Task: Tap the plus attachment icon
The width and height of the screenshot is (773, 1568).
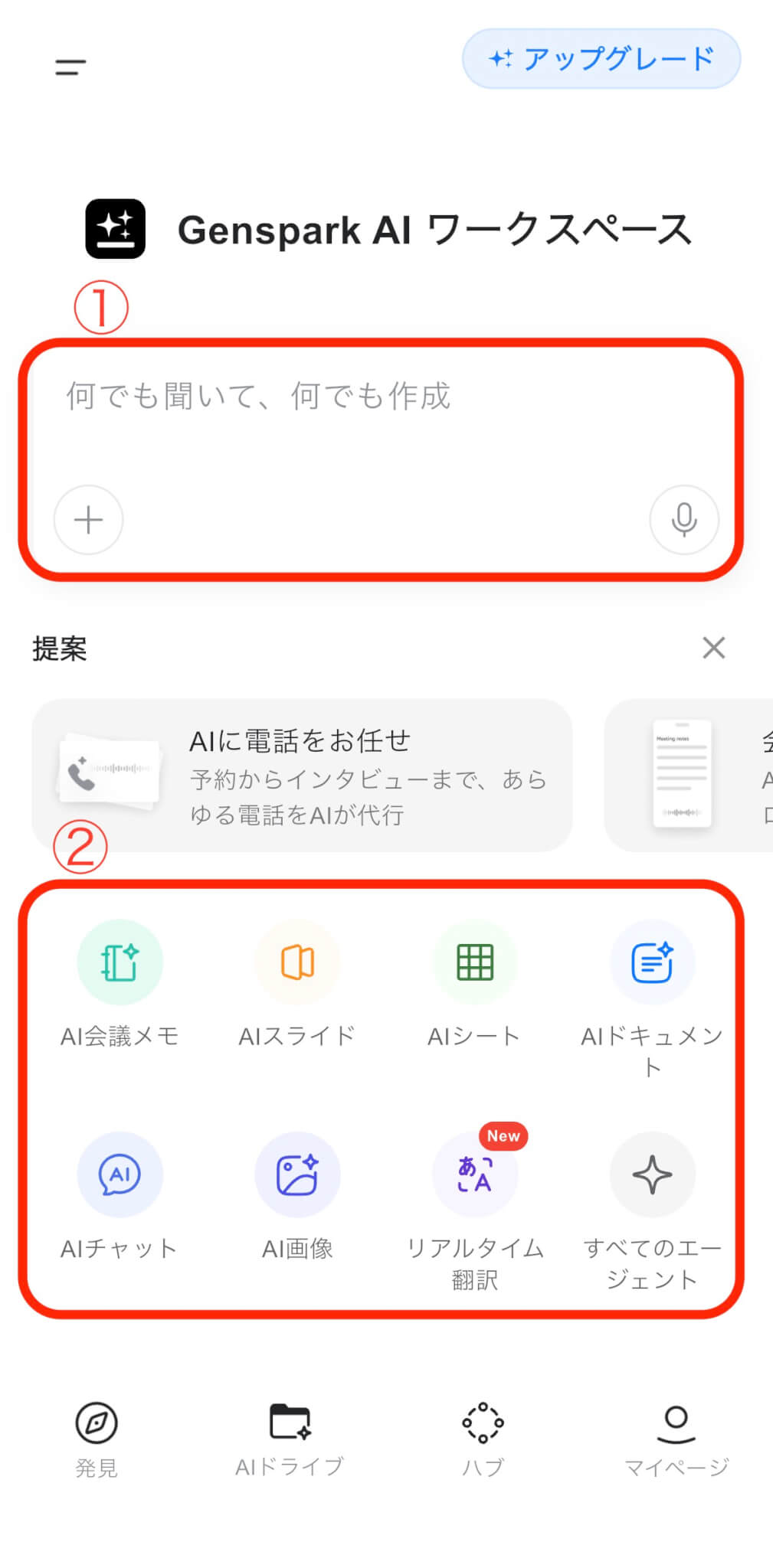Action: (x=88, y=520)
